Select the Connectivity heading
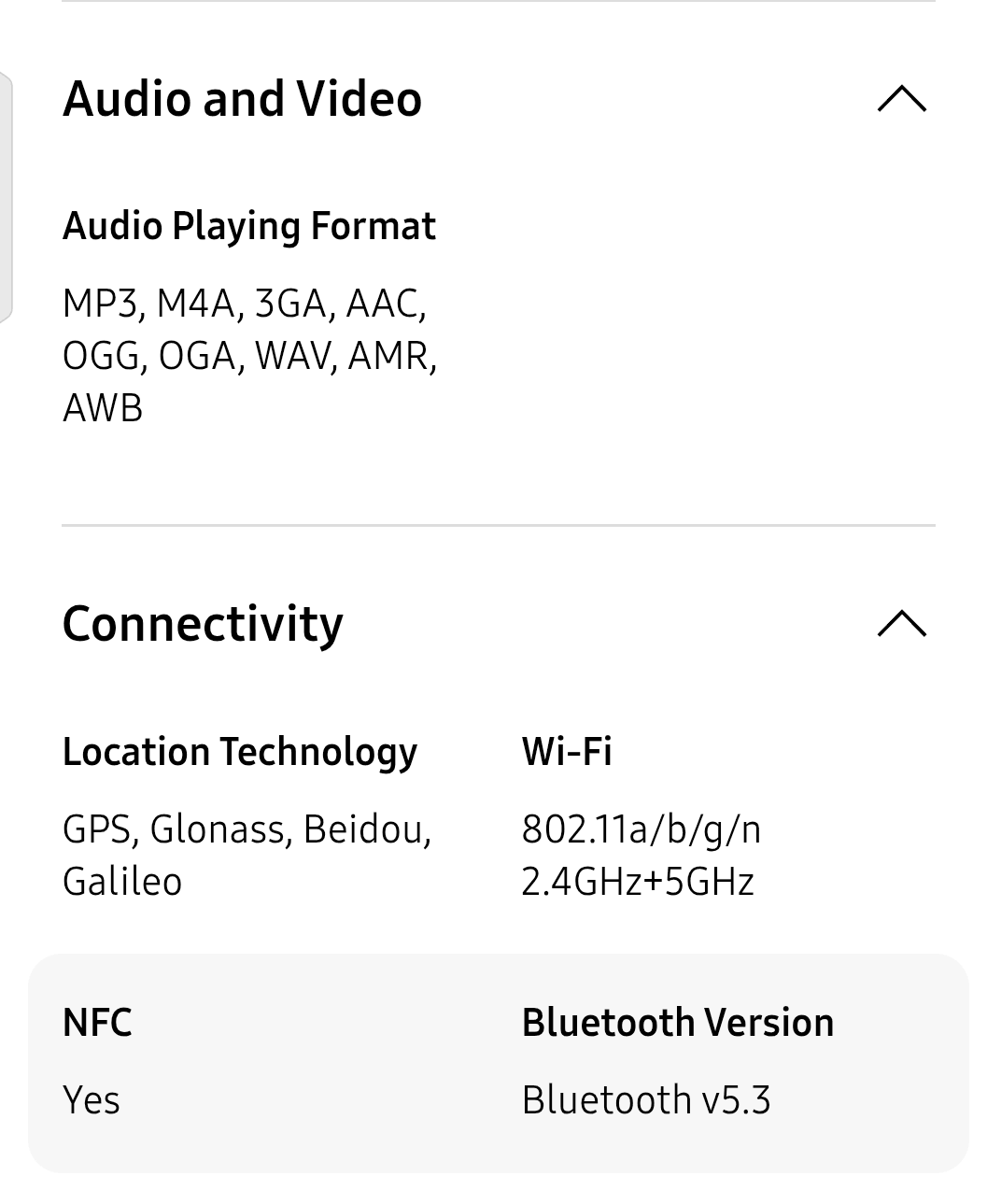 click(x=203, y=623)
